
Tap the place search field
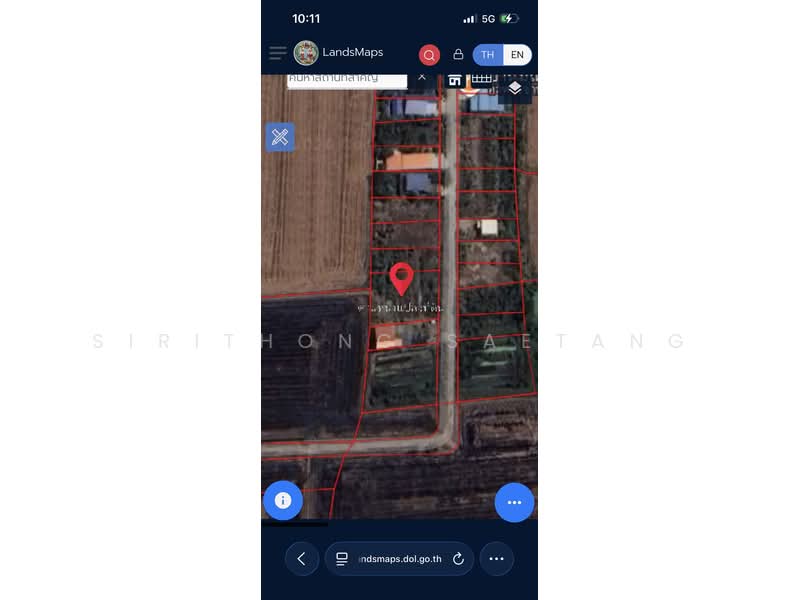346,79
